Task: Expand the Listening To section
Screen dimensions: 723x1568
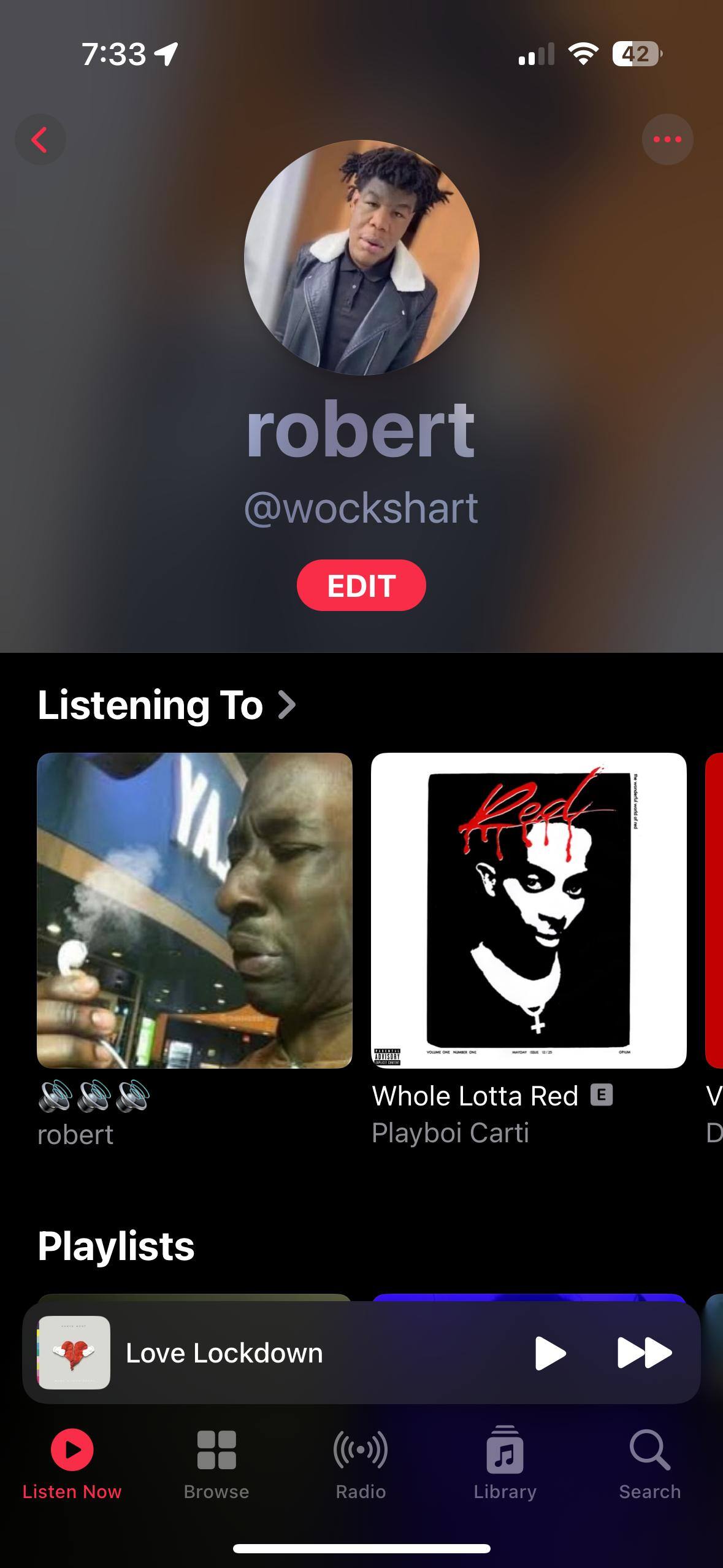Action: pyautogui.click(x=167, y=704)
